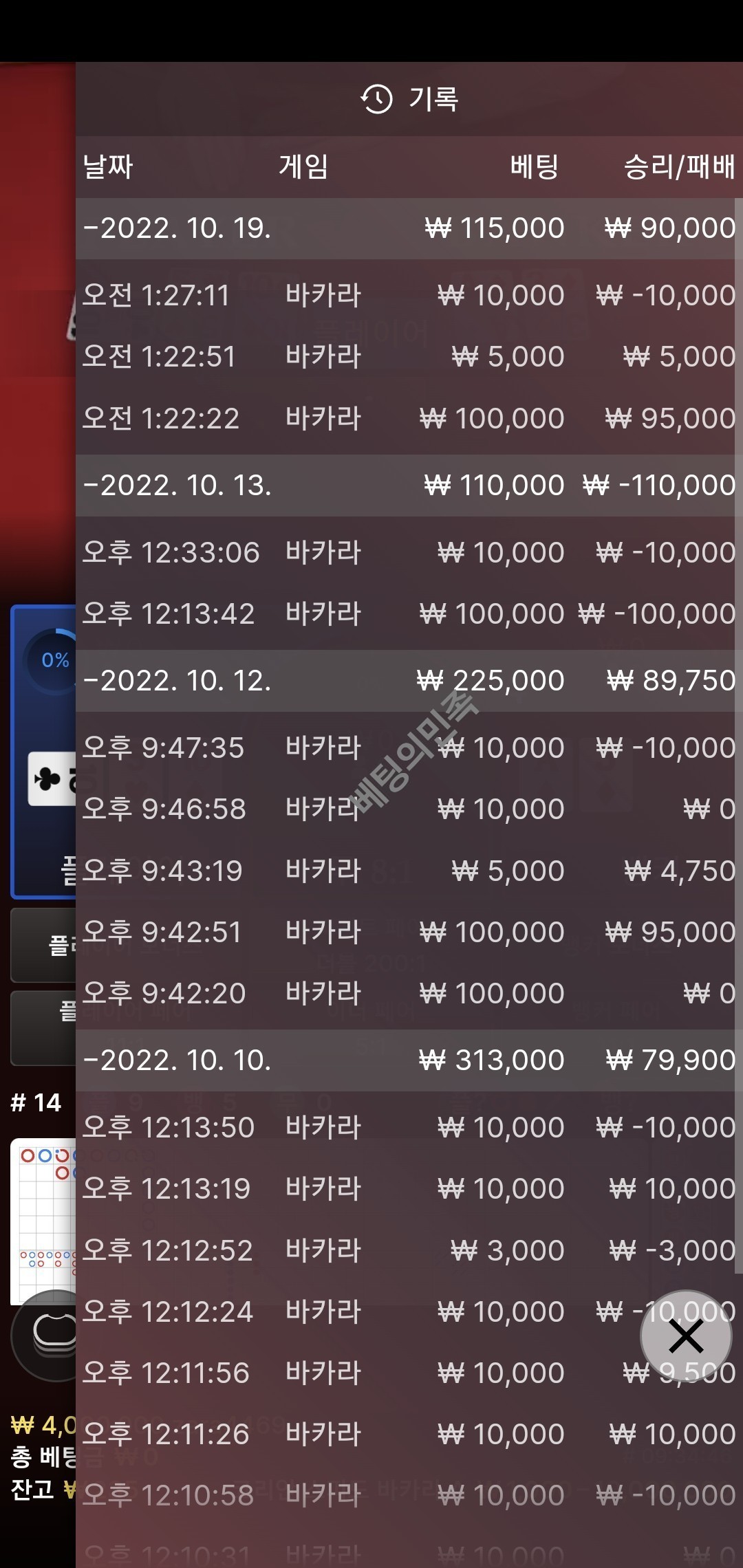Viewport: 743px width, 1568px height.
Task: Open the 오후 12:13:42 ₩100,000 bet record
Action: [x=406, y=613]
